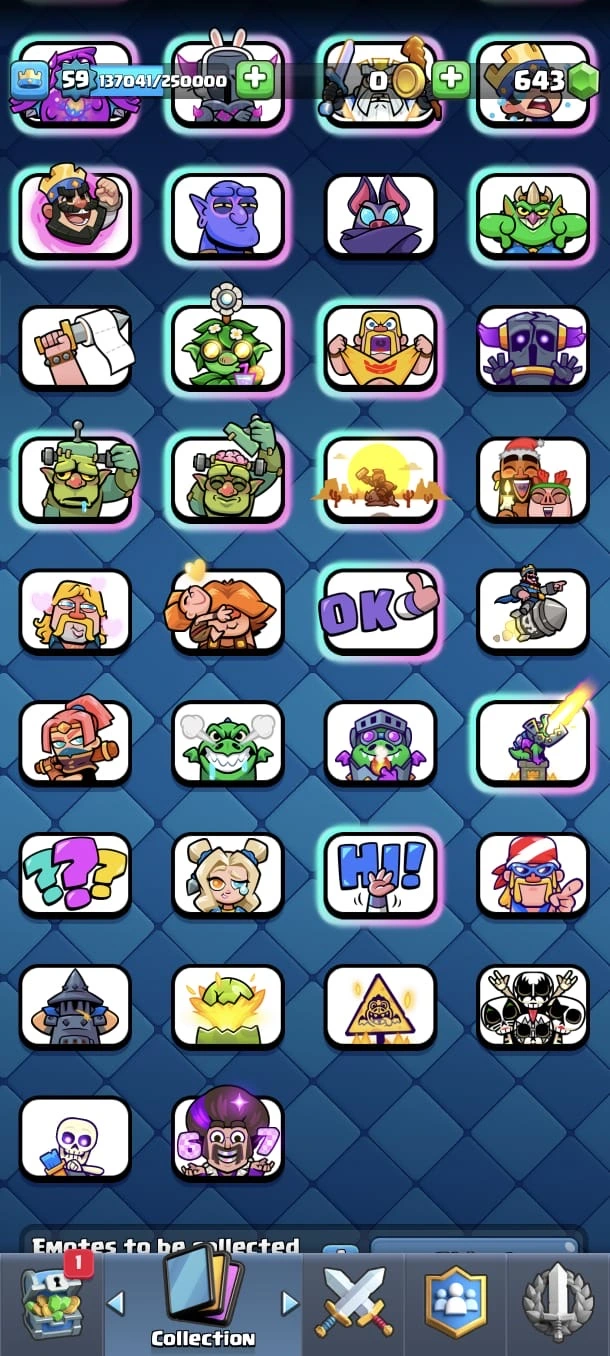The width and height of the screenshot is (610, 1356).
Task: Pick the yellow warning triangle emote
Action: point(380,1007)
